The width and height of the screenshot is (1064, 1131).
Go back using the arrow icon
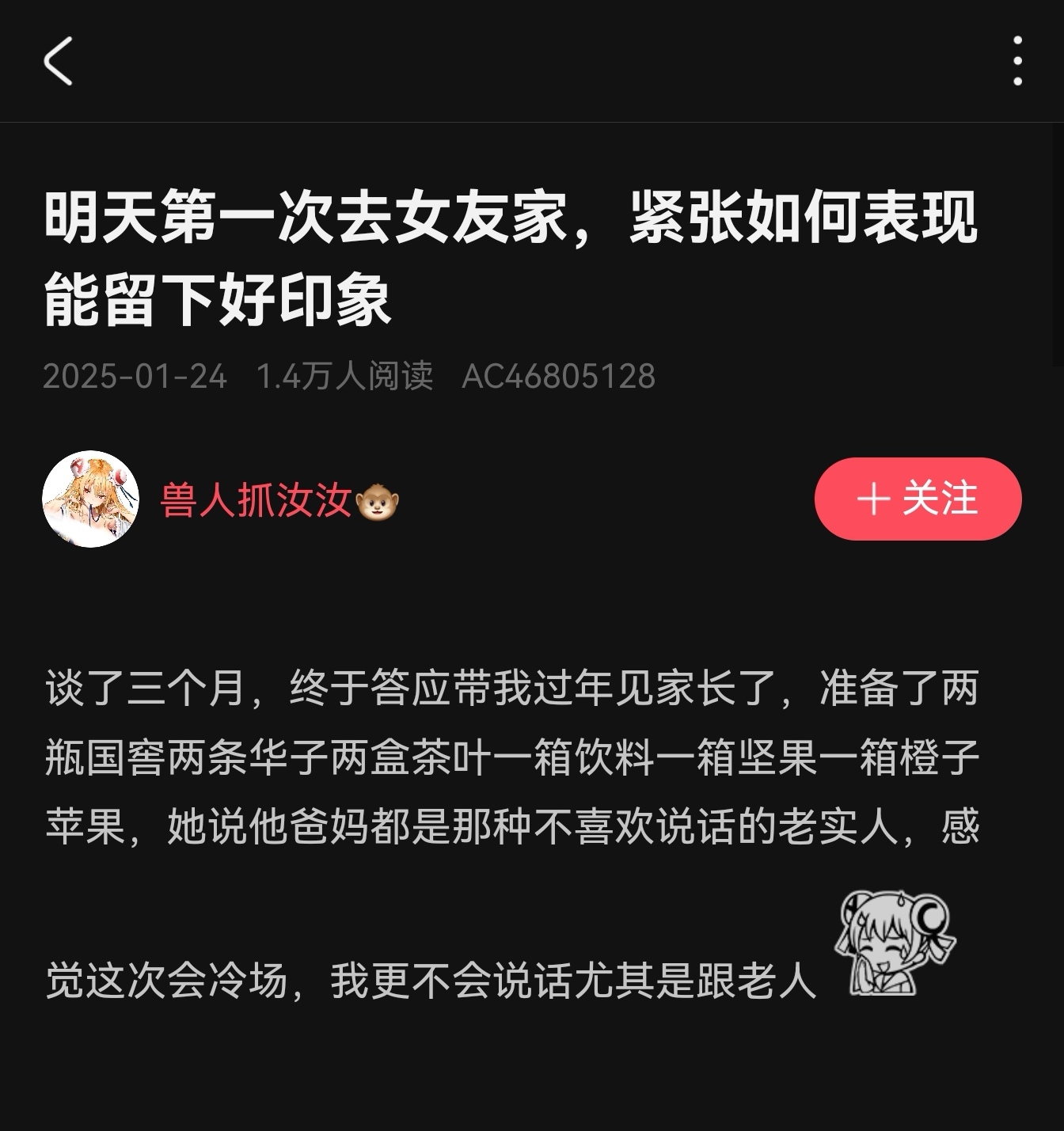pyautogui.click(x=58, y=61)
